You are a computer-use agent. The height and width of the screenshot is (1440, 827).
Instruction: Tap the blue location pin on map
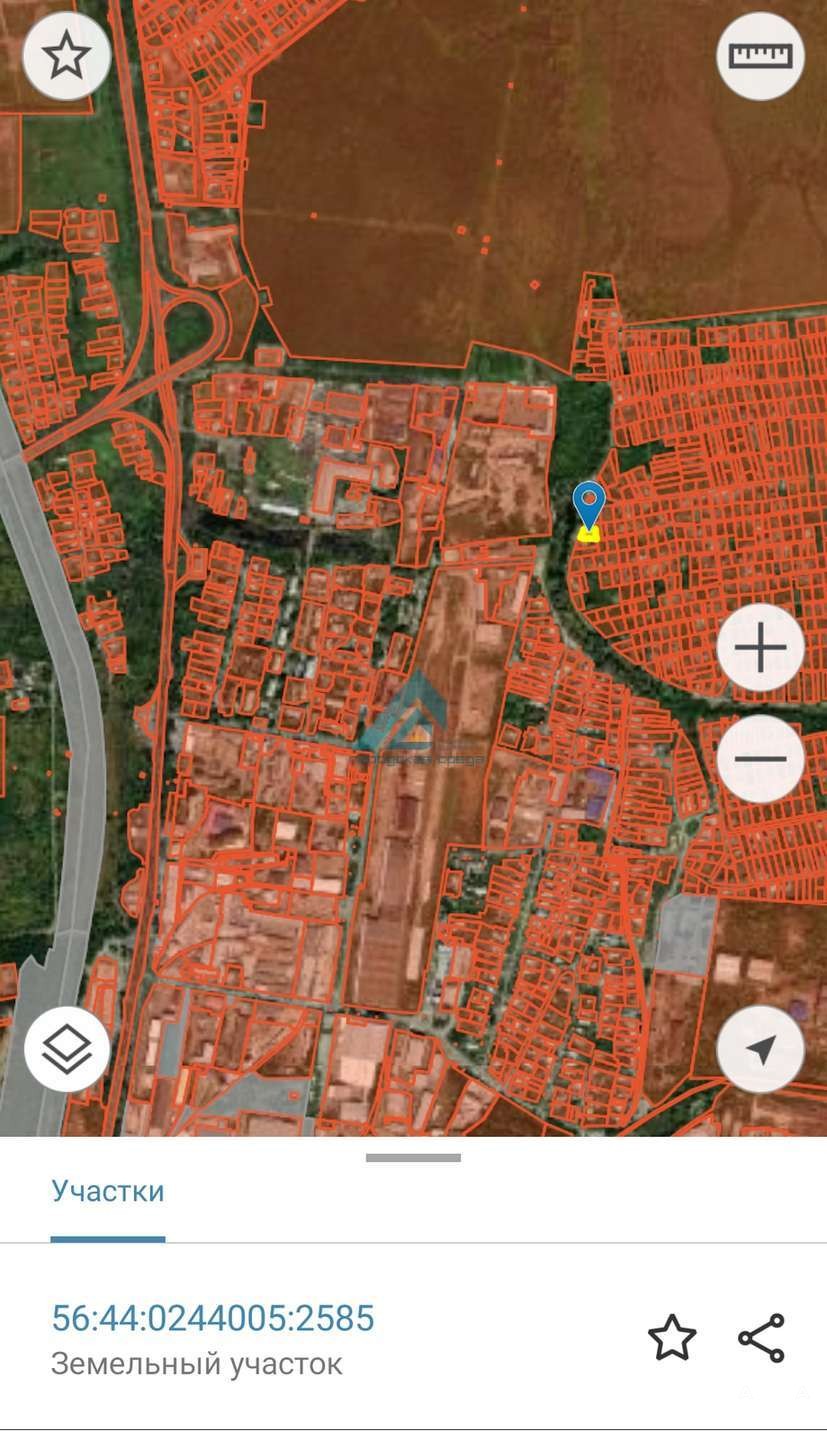[589, 505]
